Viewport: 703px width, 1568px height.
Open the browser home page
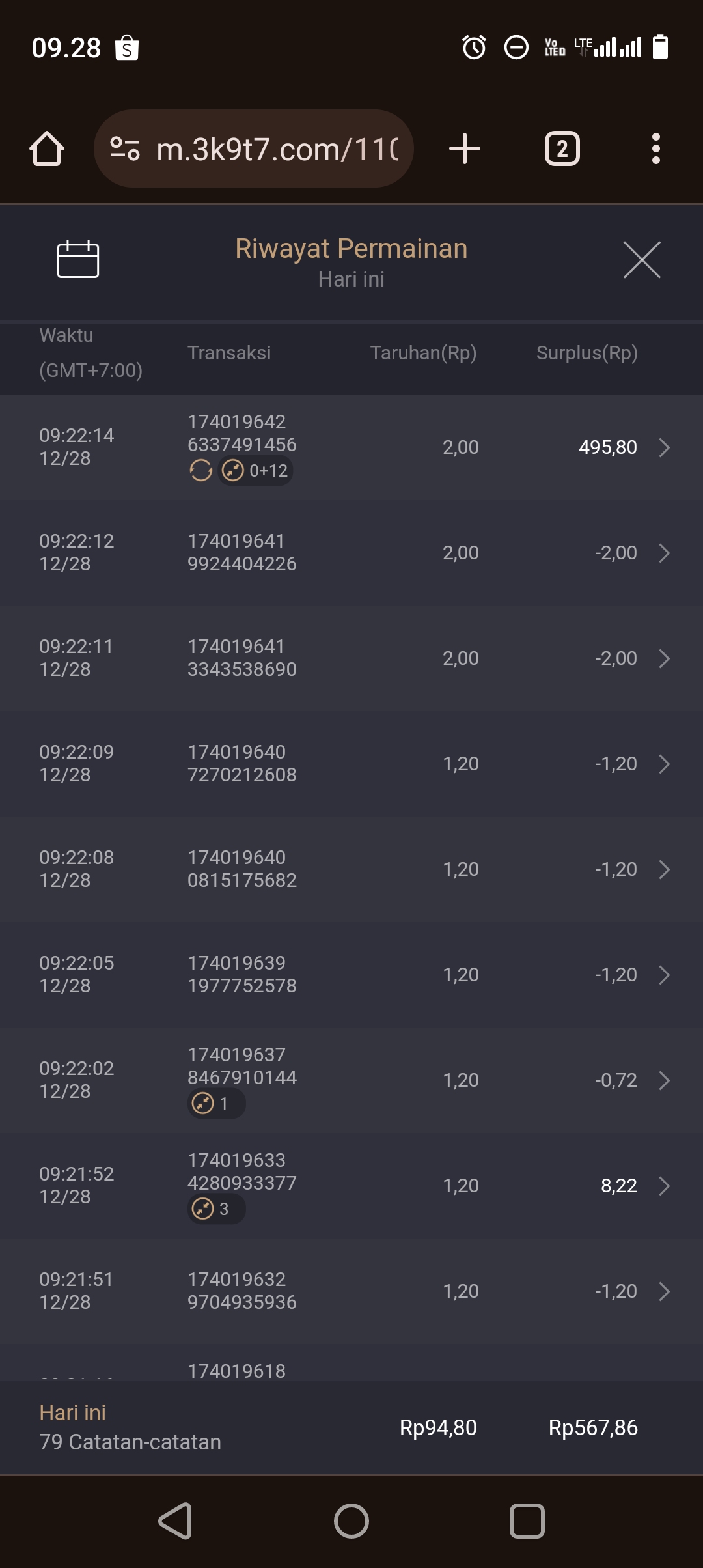pos(47,149)
